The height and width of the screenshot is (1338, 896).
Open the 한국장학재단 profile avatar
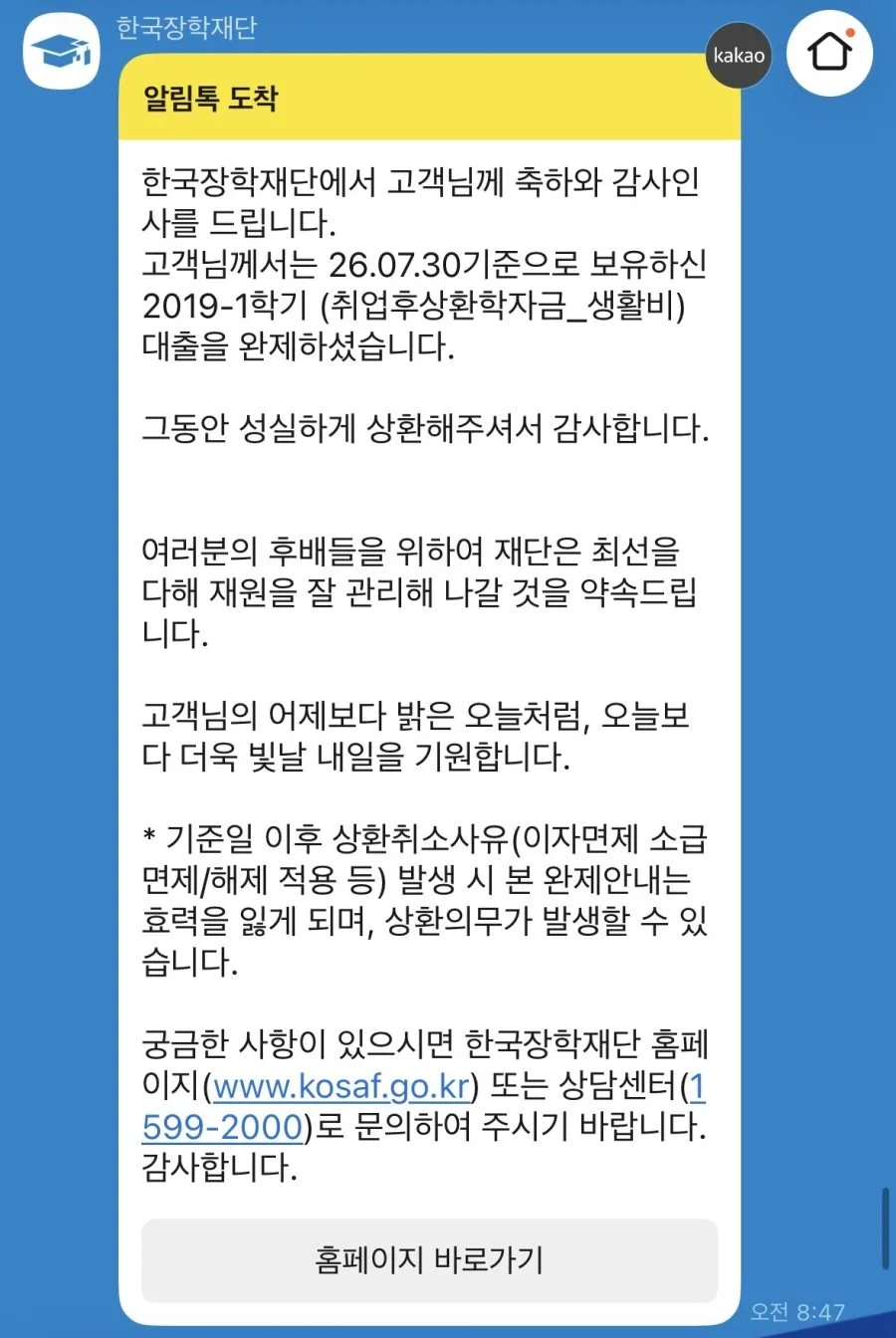[x=62, y=51]
